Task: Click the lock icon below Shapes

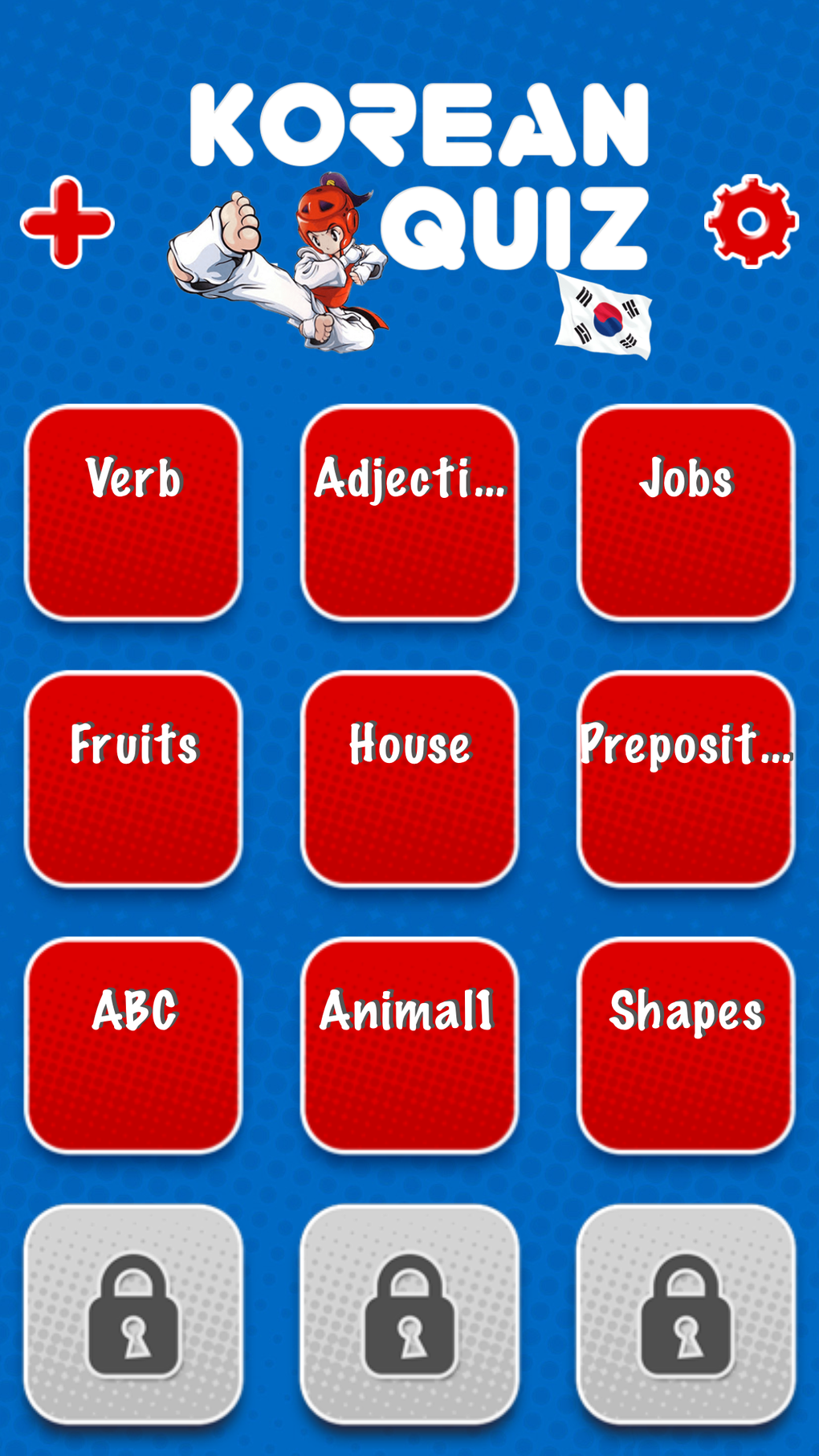Action: (x=687, y=1325)
